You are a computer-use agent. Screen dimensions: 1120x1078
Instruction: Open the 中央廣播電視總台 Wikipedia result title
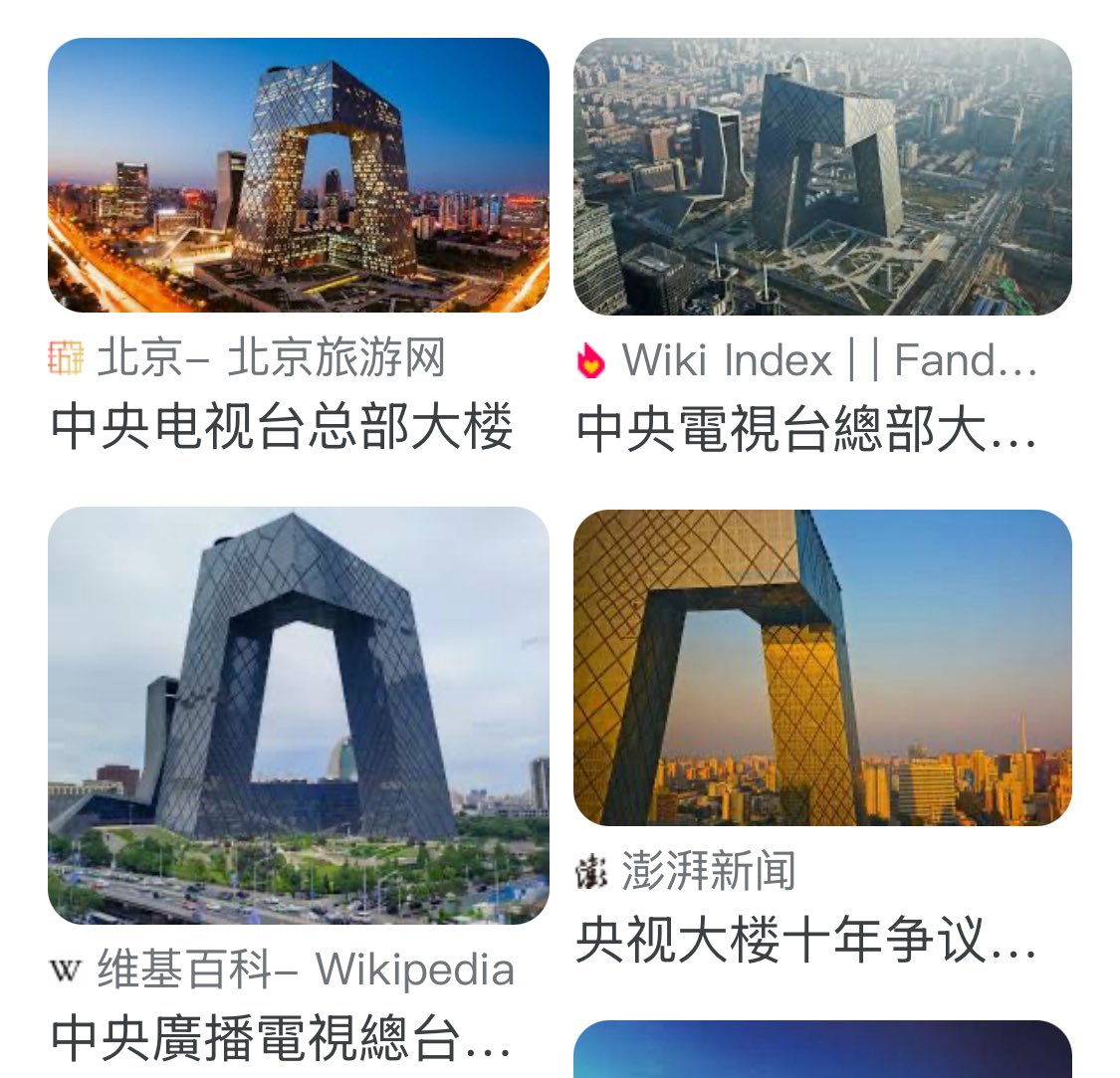281,1037
